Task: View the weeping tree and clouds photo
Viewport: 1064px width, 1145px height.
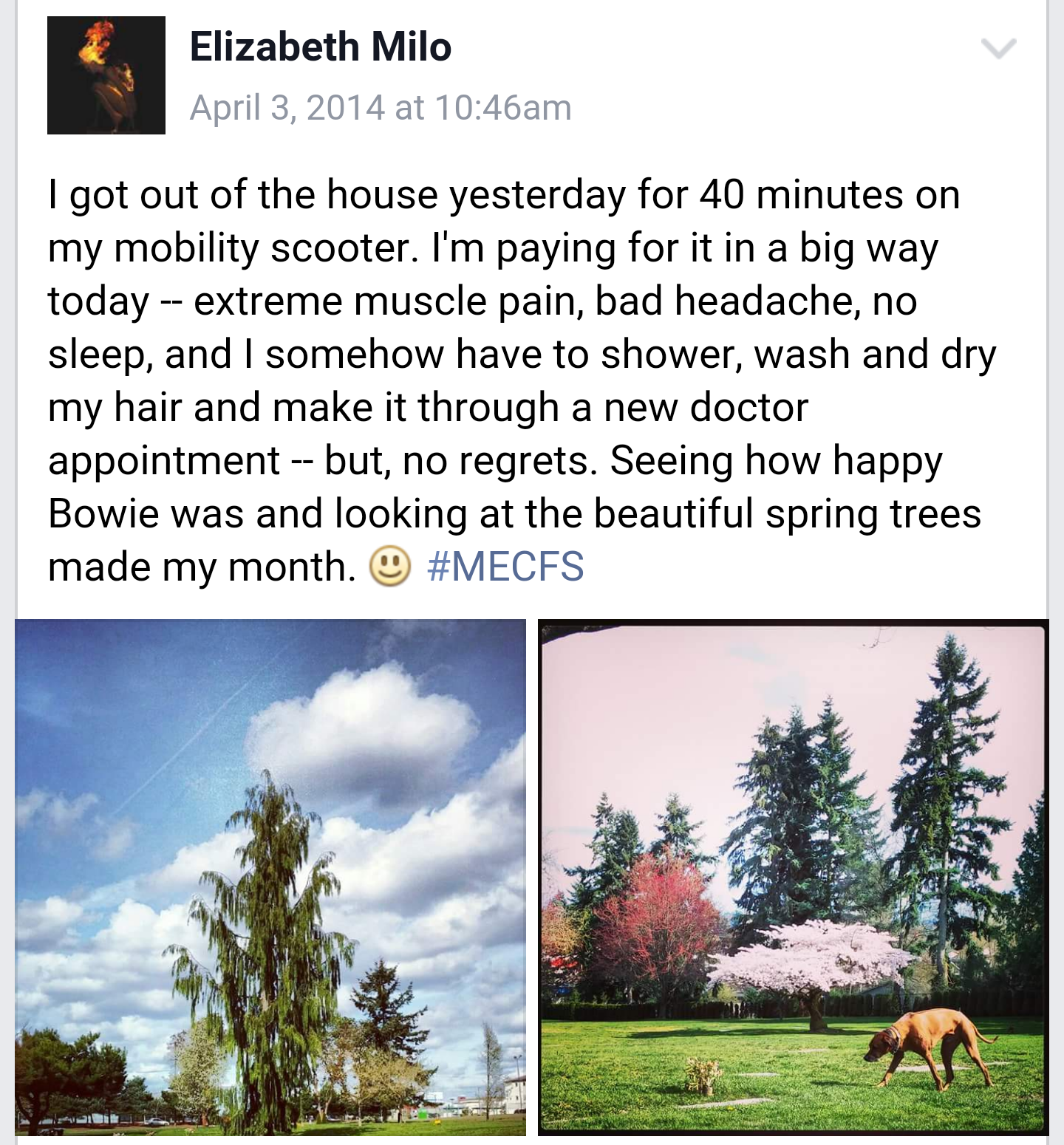Action: click(x=270, y=877)
